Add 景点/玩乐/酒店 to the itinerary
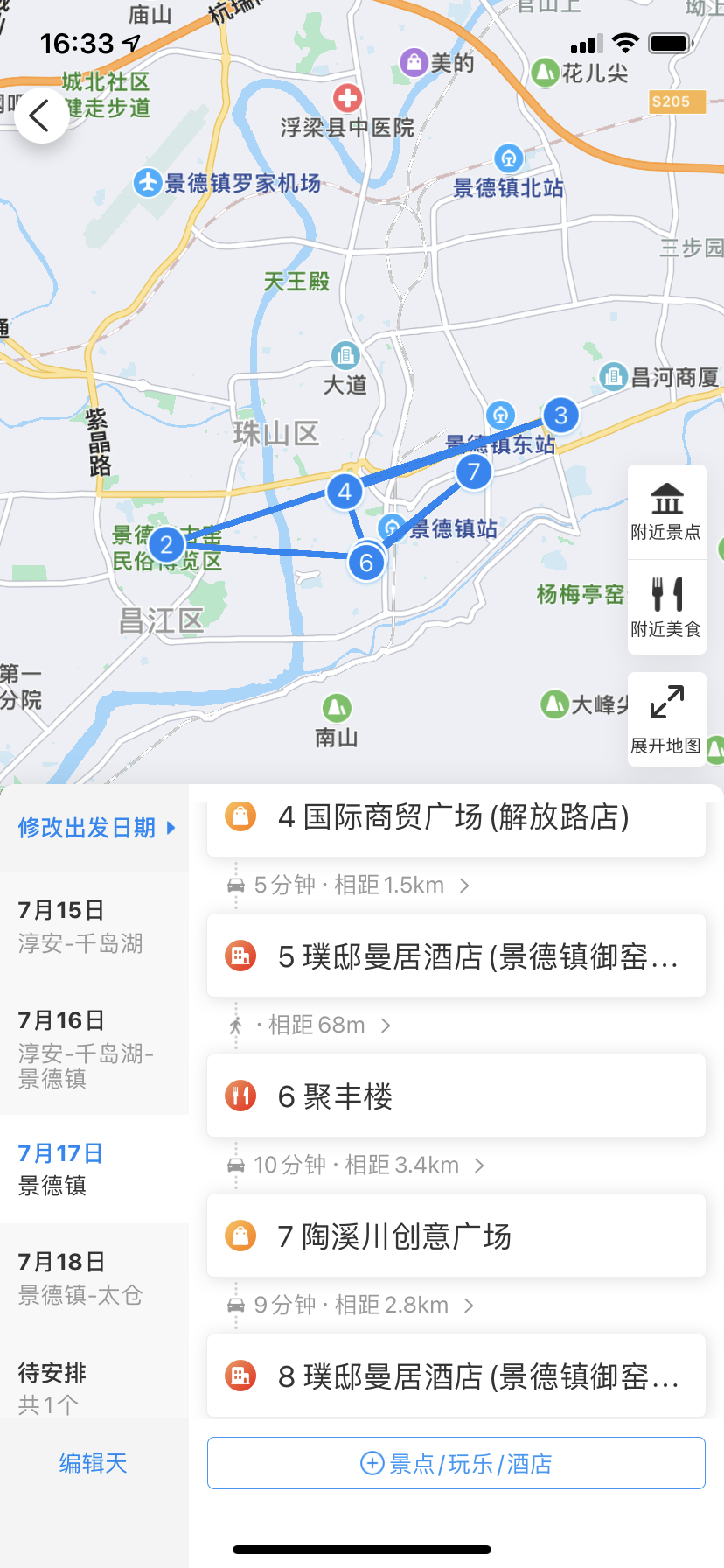This screenshot has height=1568, width=724. click(x=456, y=1463)
